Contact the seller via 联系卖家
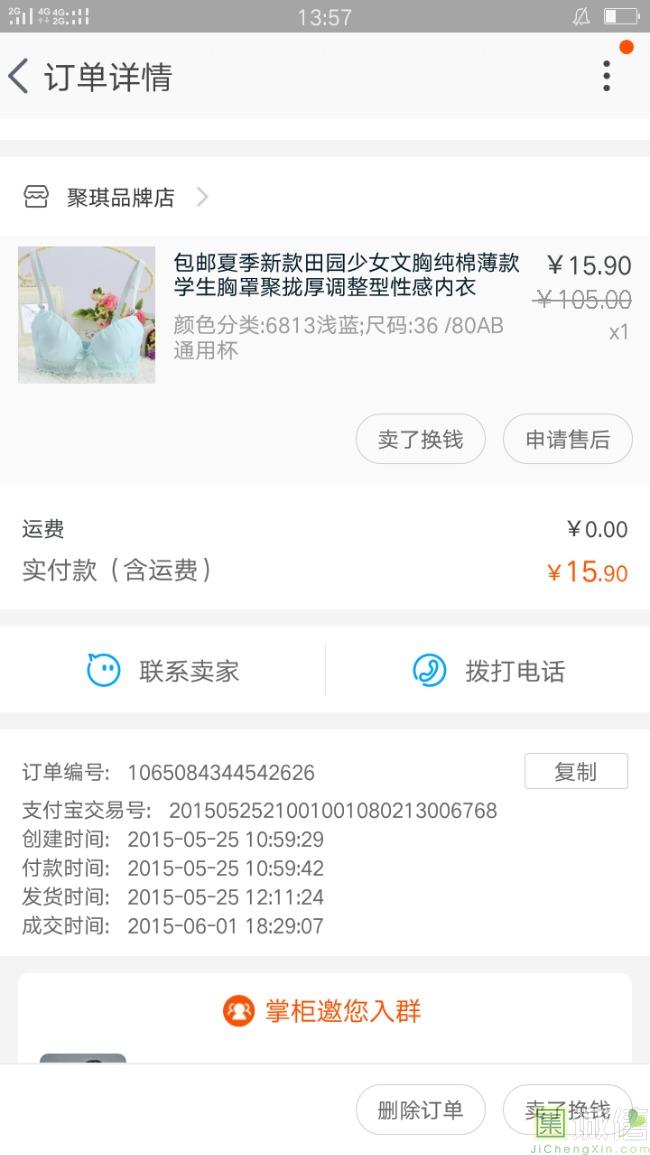Image resolution: width=650 pixels, height=1155 pixels. click(164, 671)
